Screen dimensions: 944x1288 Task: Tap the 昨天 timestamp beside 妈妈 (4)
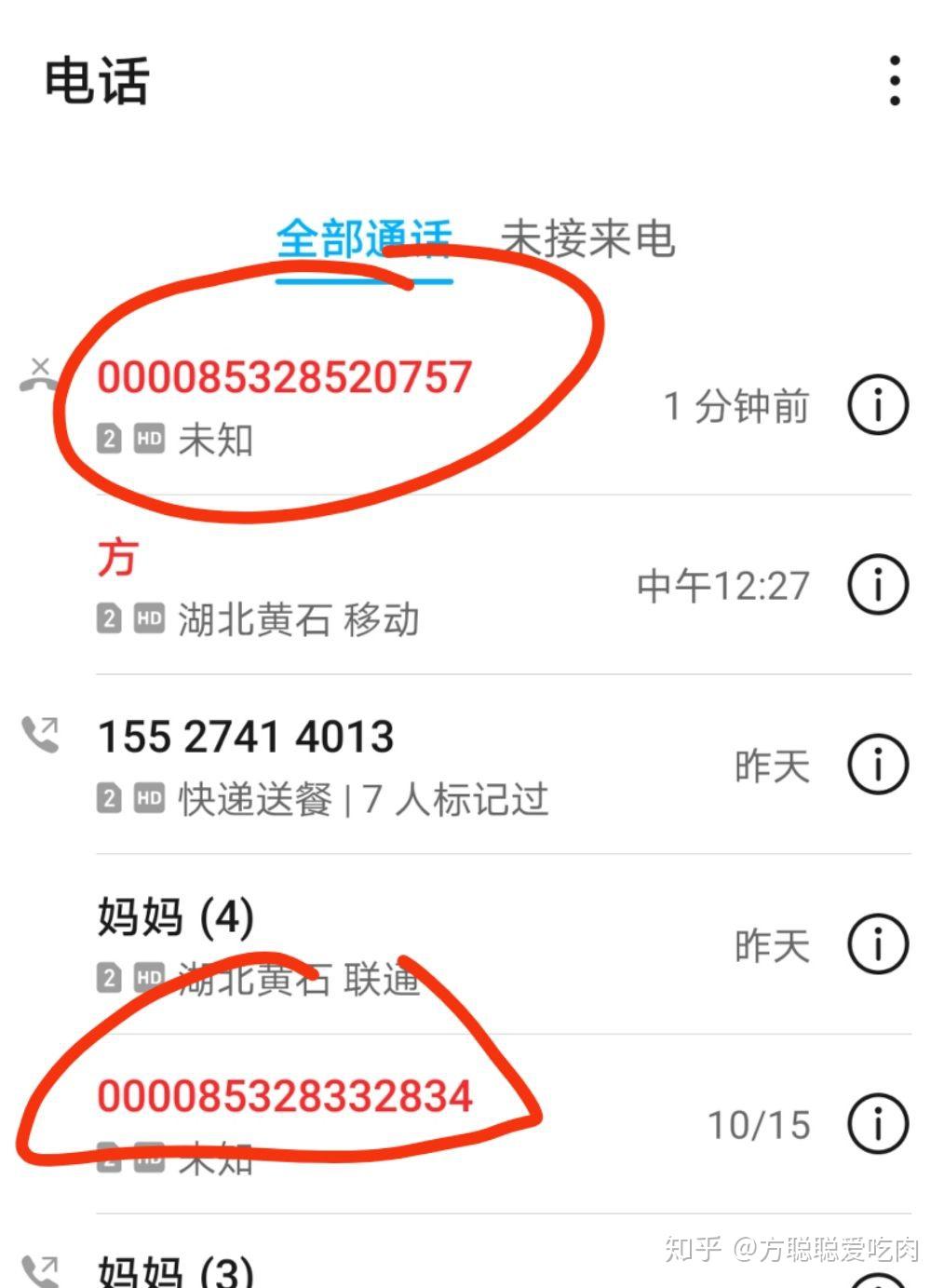coord(772,943)
